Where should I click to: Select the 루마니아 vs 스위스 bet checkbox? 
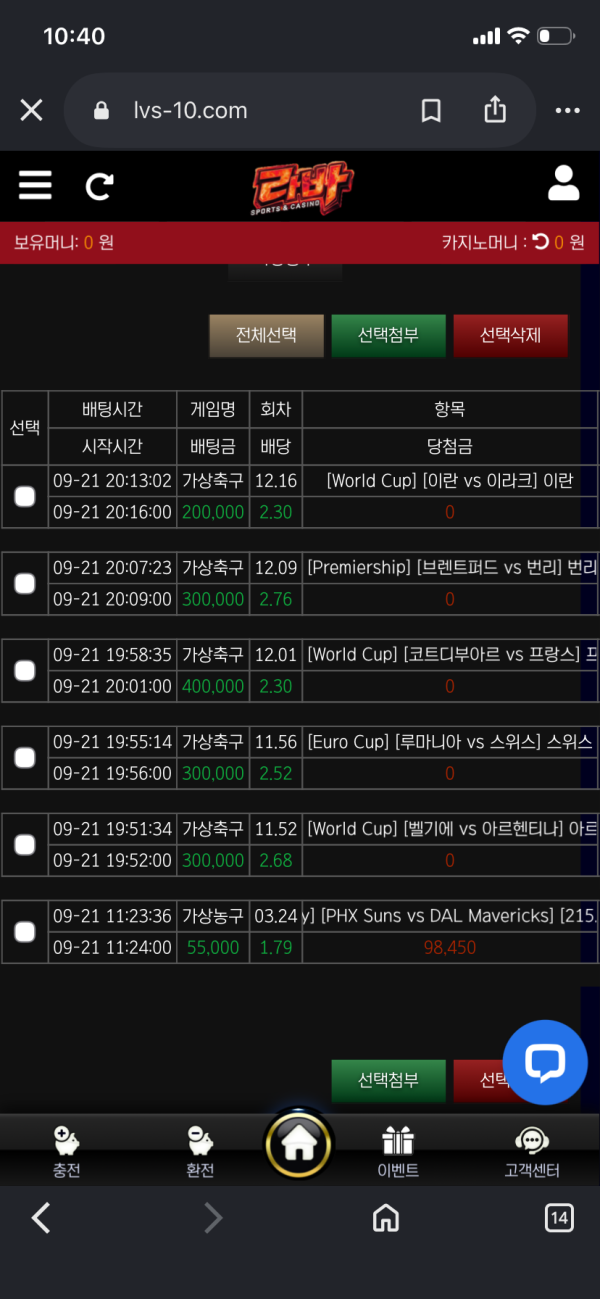pyautogui.click(x=25, y=758)
